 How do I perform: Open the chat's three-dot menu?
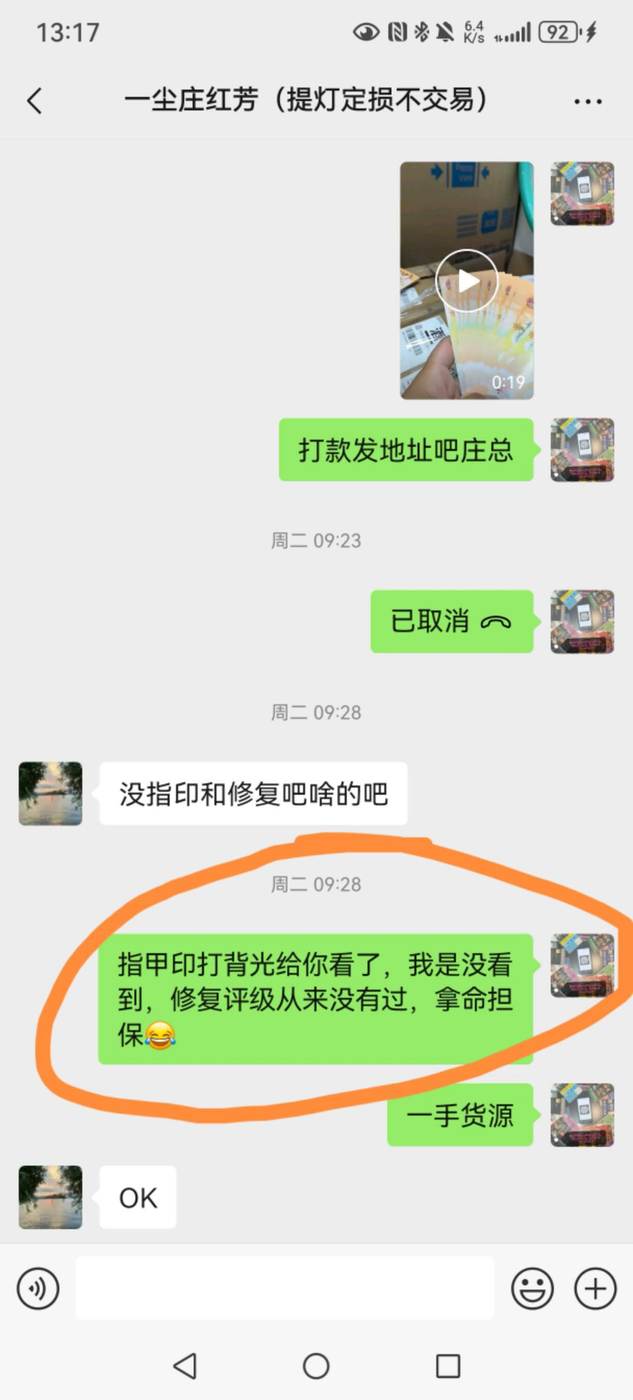tap(588, 101)
